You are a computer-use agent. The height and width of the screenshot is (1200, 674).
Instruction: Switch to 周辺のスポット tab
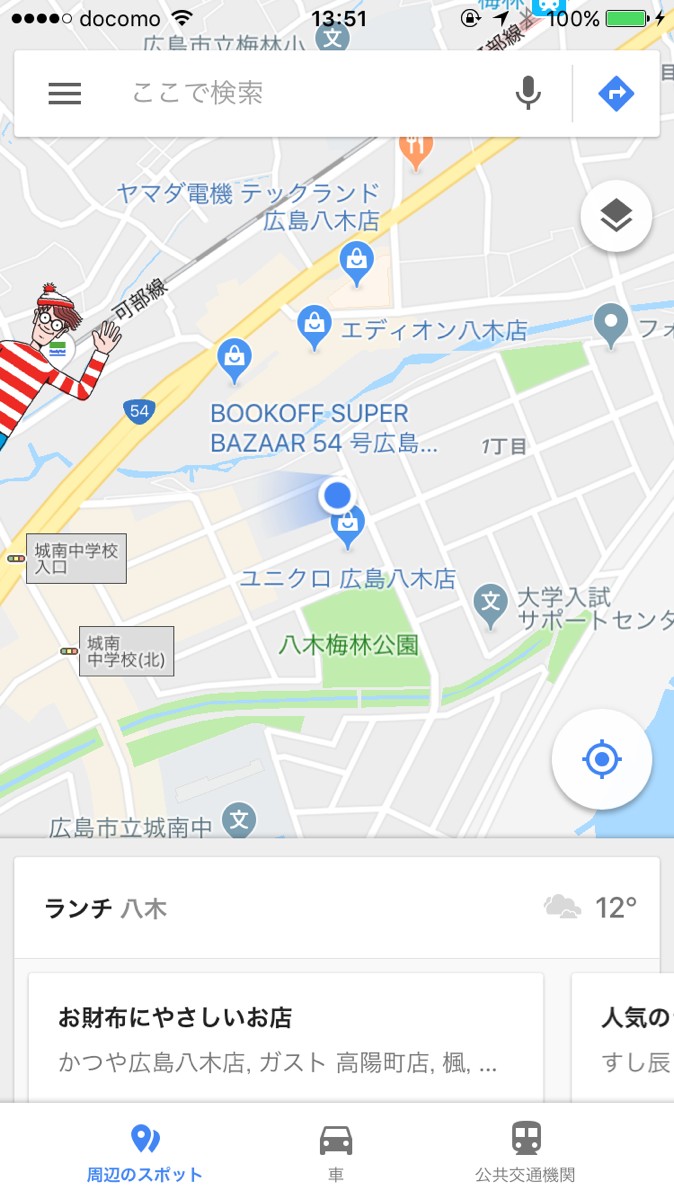pyautogui.click(x=145, y=1152)
